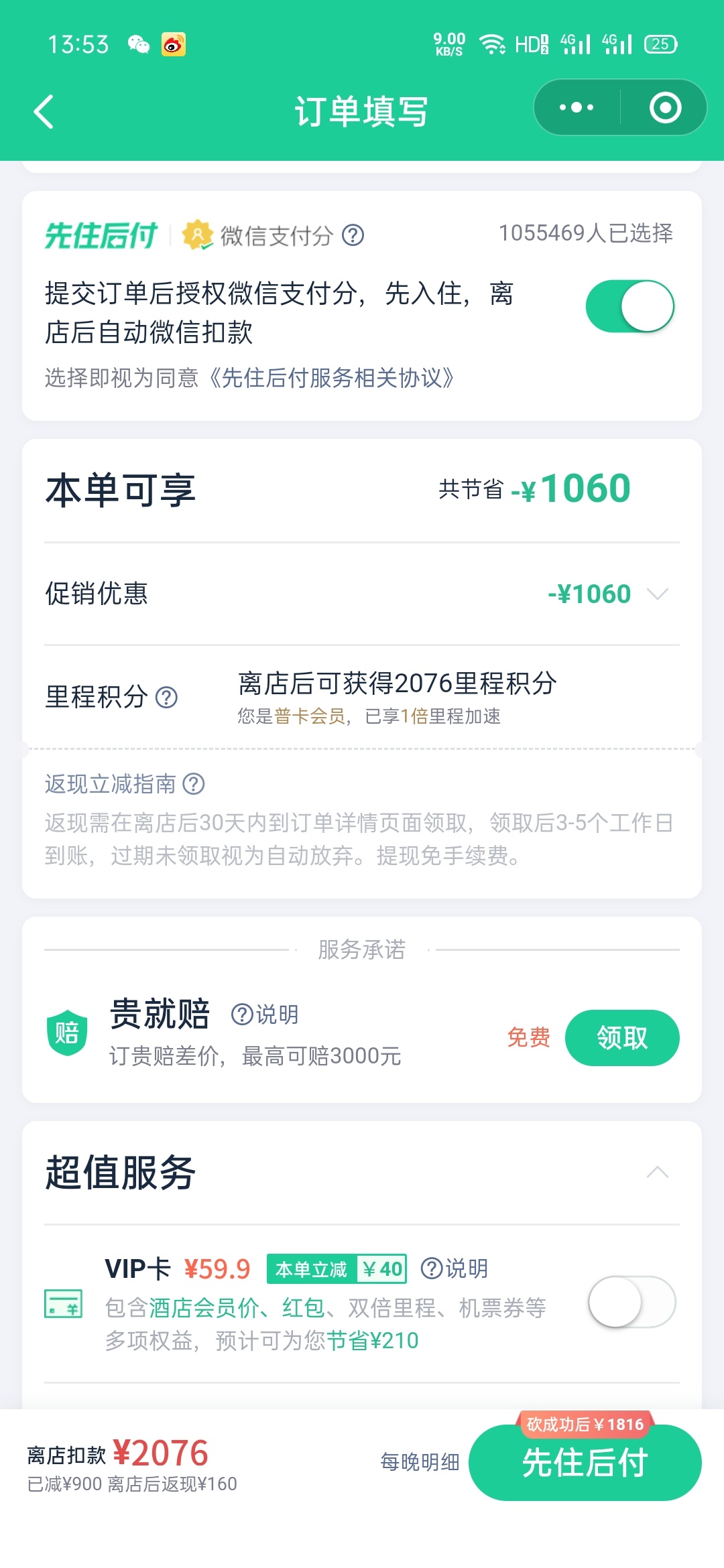Screen dimensions: 724x1568
Task: Open 每晚明细 price breakdown
Action: tap(420, 1461)
